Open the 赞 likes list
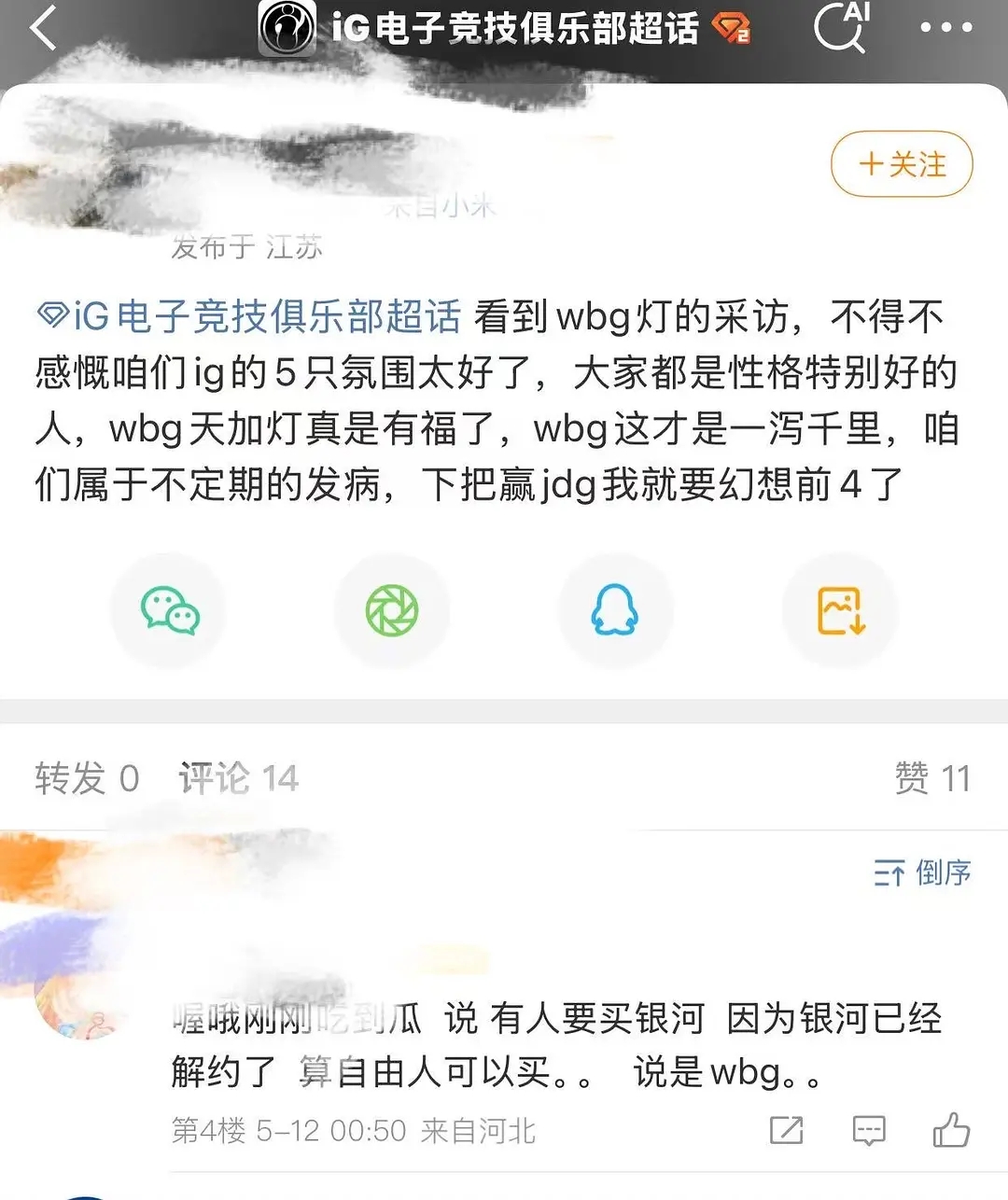1008x1200 pixels. [931, 778]
